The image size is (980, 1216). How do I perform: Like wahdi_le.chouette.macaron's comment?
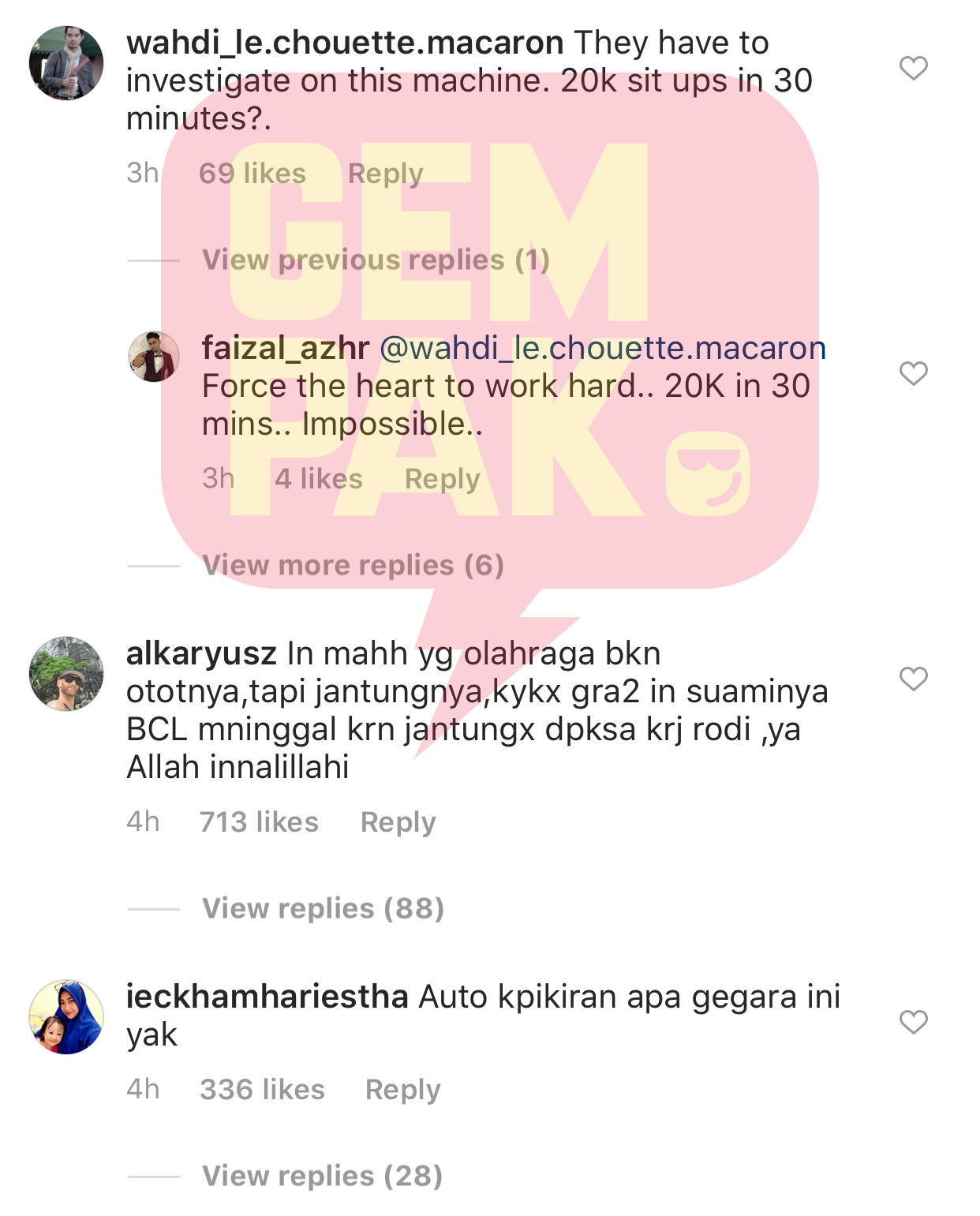click(913, 69)
